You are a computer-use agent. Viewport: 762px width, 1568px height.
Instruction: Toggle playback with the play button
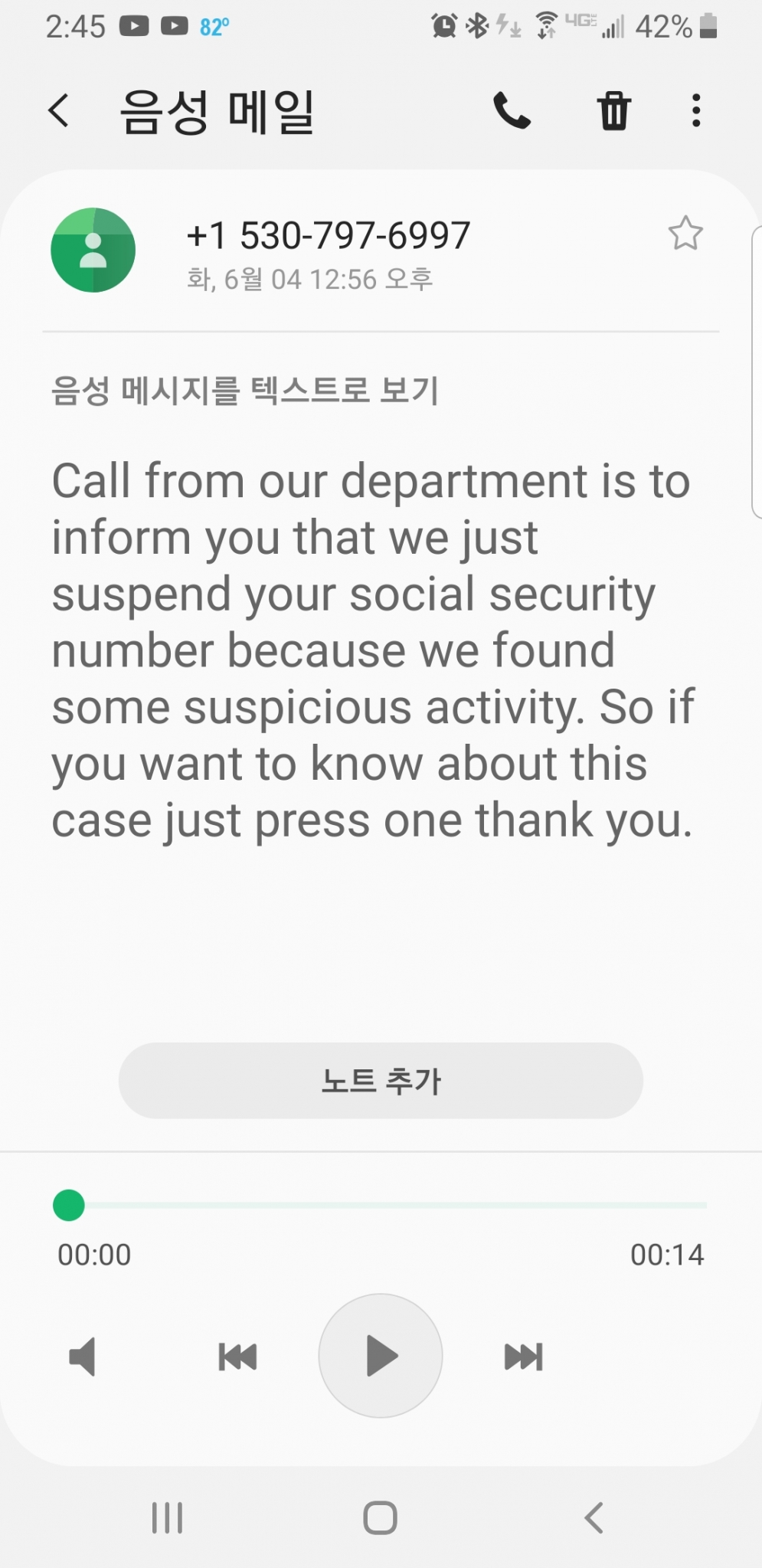[381, 1355]
